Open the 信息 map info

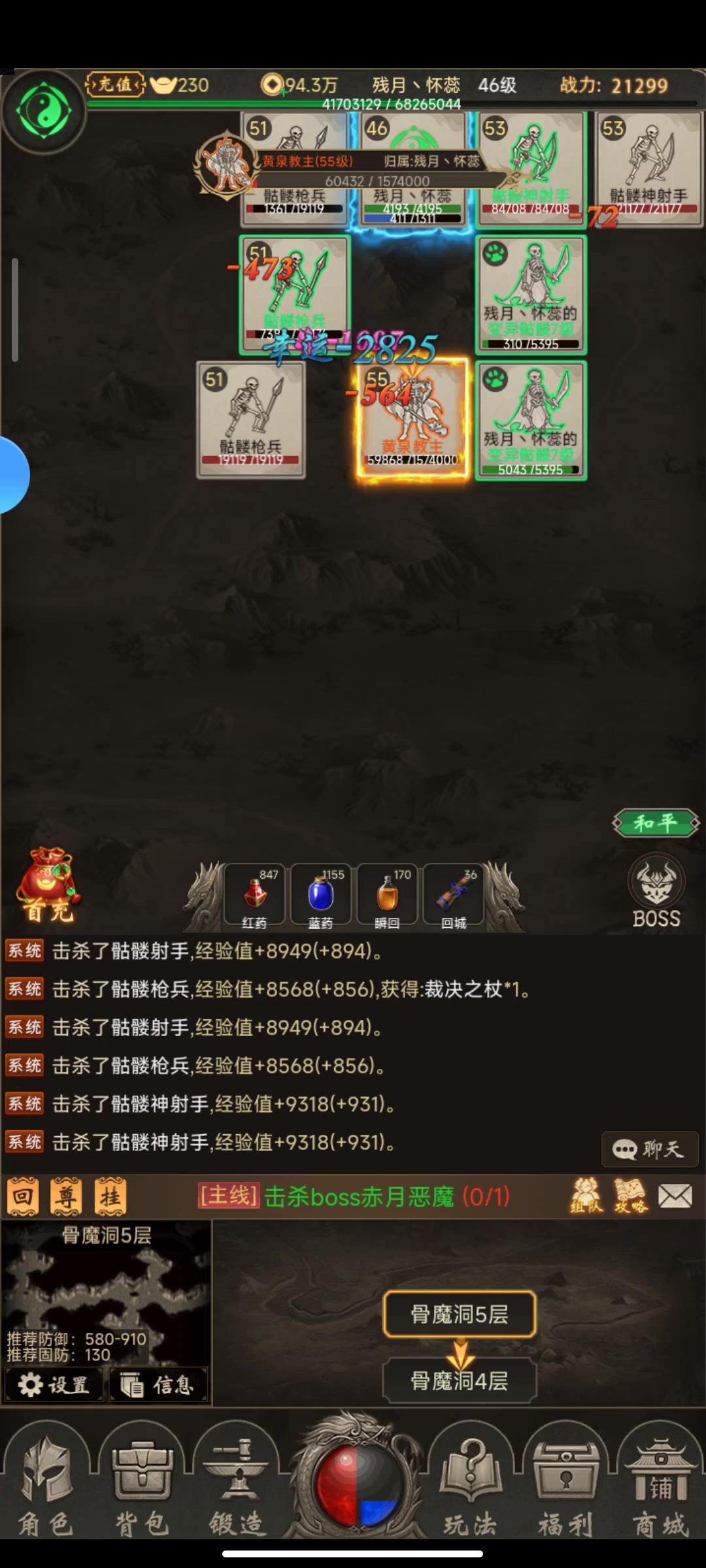pos(158,1384)
